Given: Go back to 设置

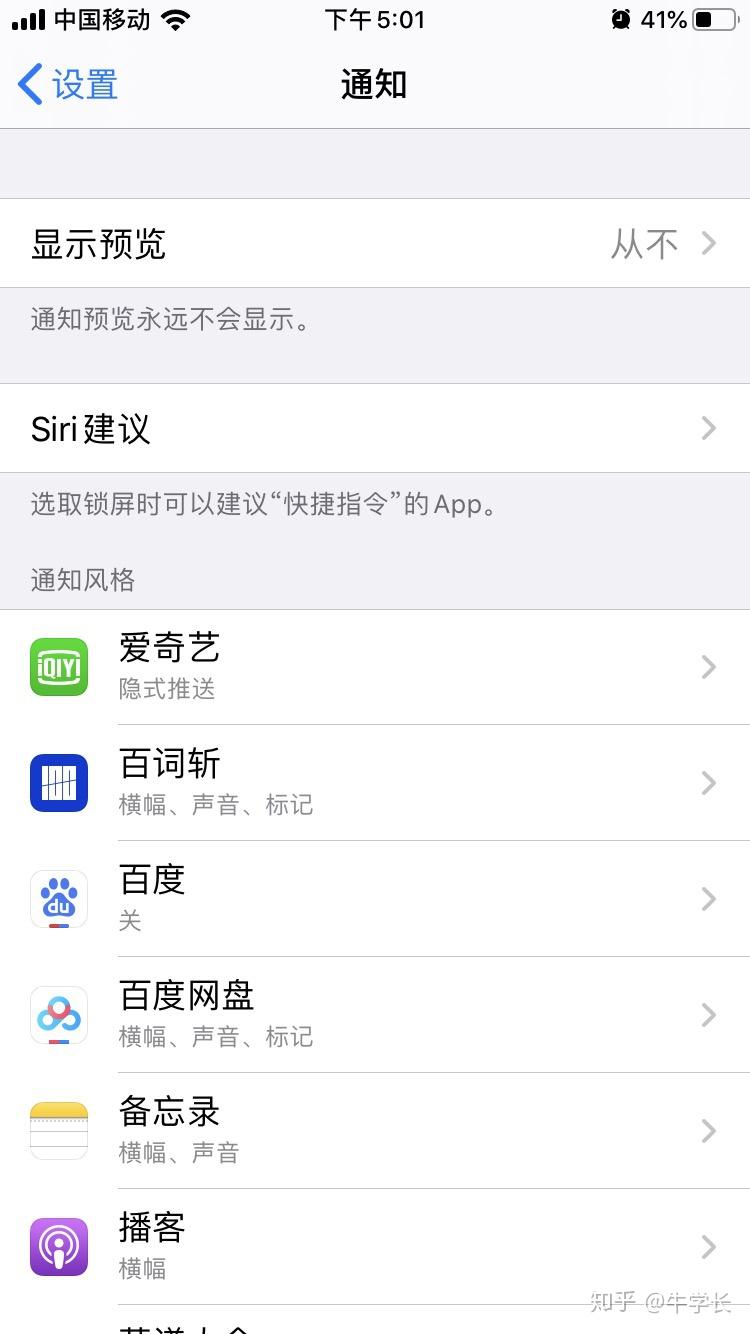Looking at the screenshot, I should click(68, 85).
